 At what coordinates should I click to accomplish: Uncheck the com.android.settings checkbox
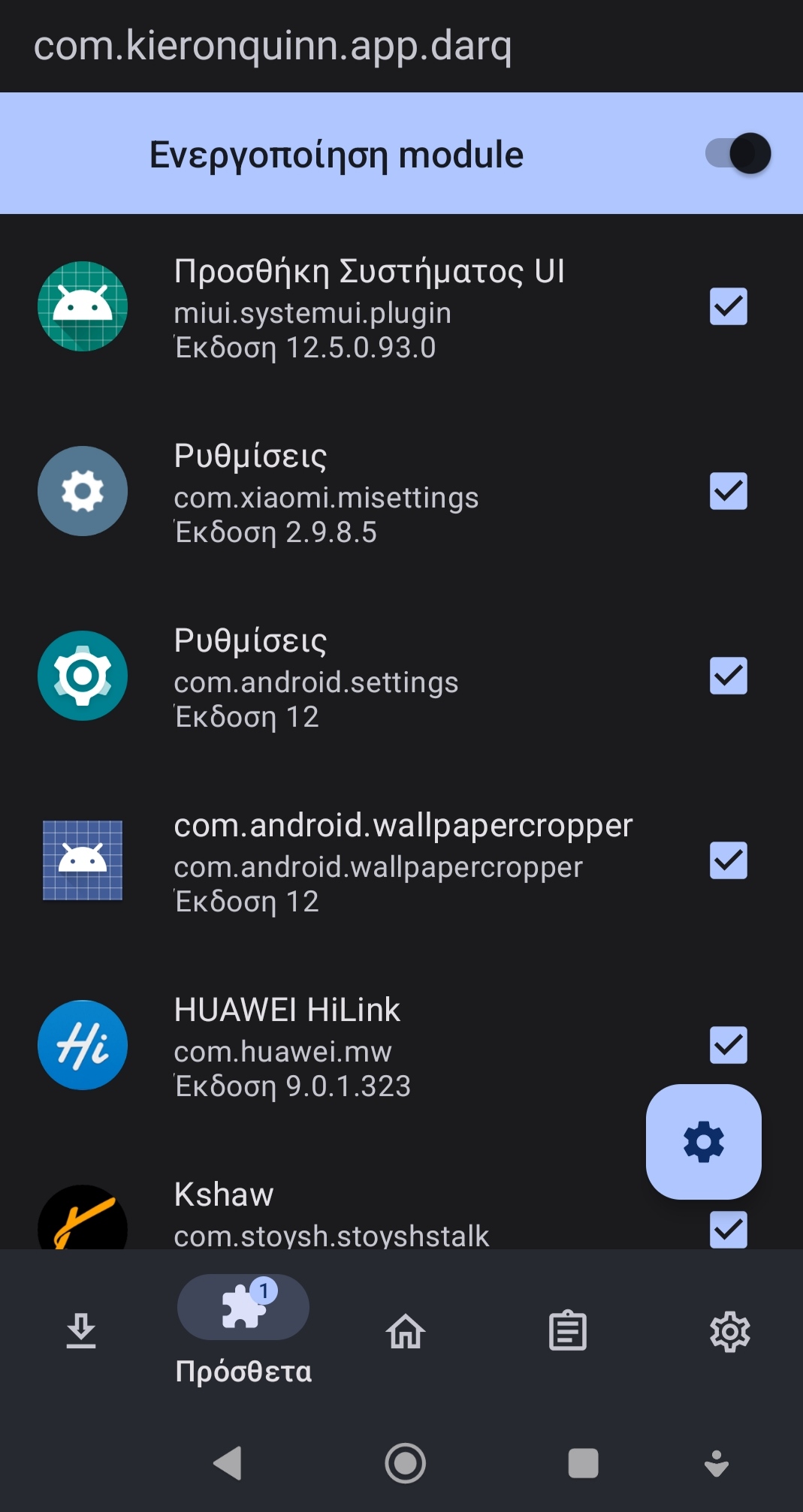[728, 676]
